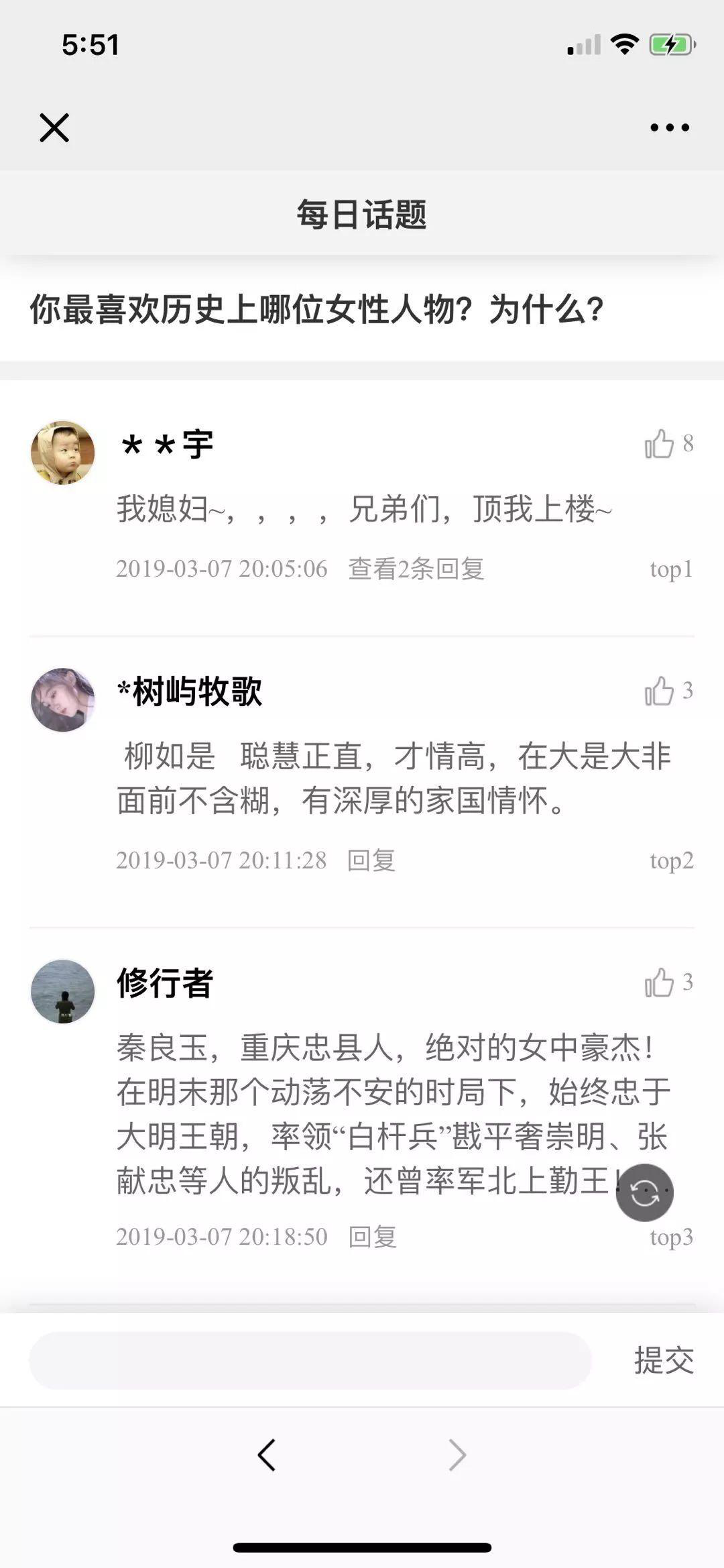Tap the floating refresh button
The width and height of the screenshot is (724, 1568).
(645, 1193)
